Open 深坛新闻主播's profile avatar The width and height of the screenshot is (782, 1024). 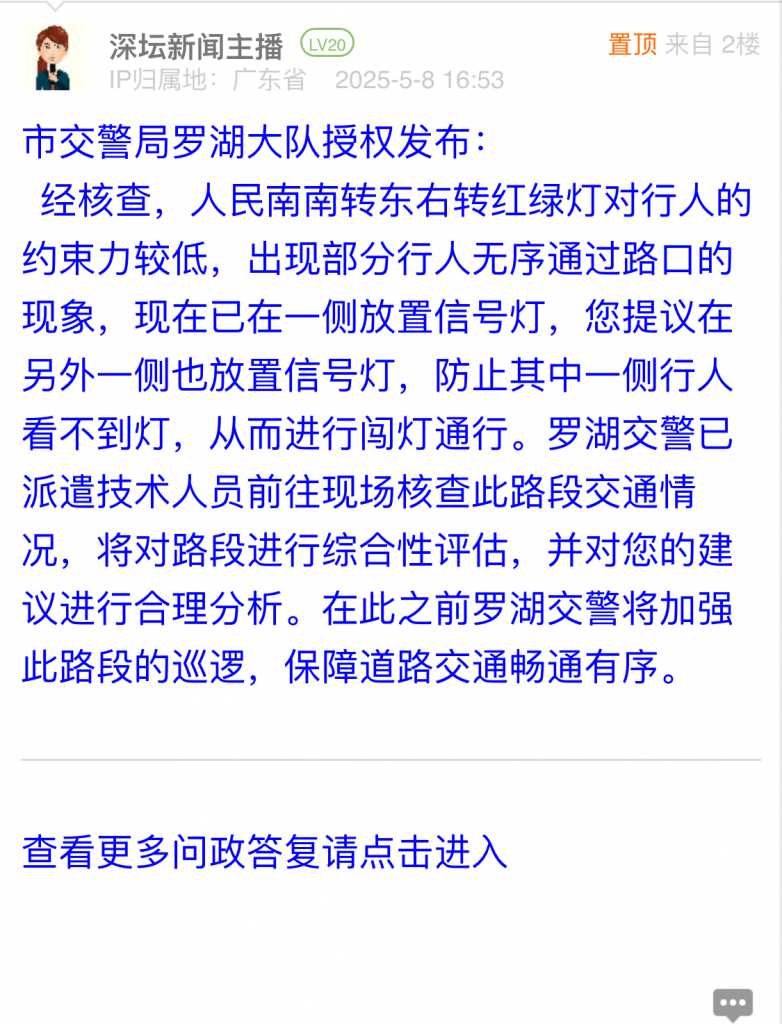(56, 59)
